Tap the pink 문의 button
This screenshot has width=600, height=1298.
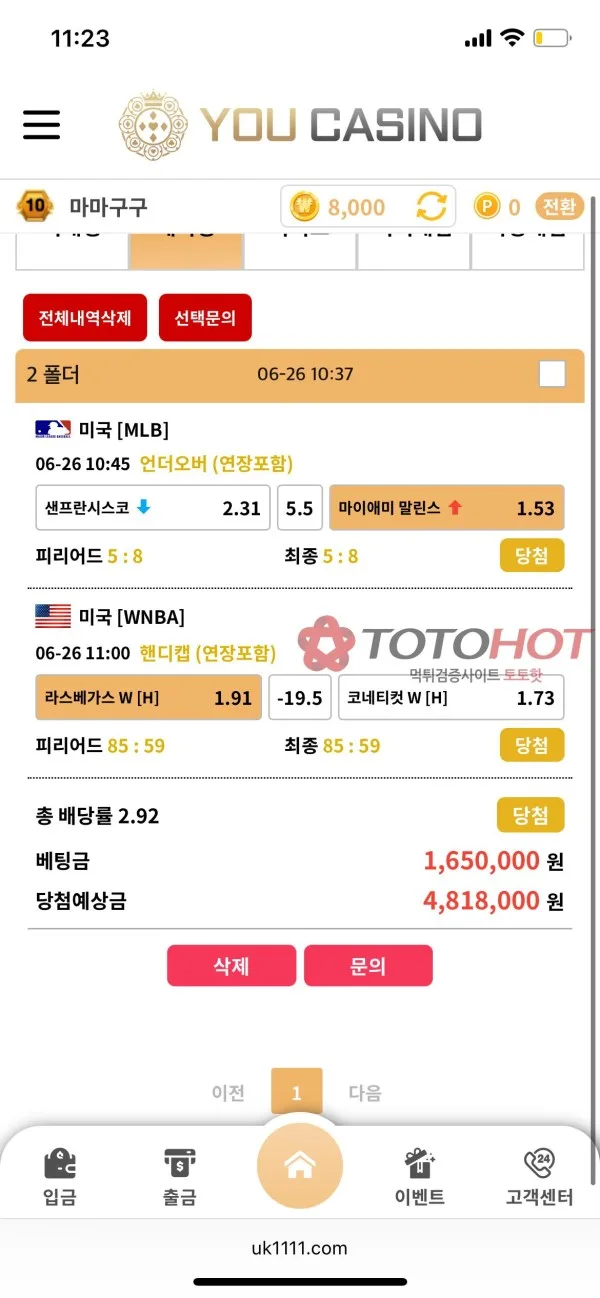tap(368, 966)
